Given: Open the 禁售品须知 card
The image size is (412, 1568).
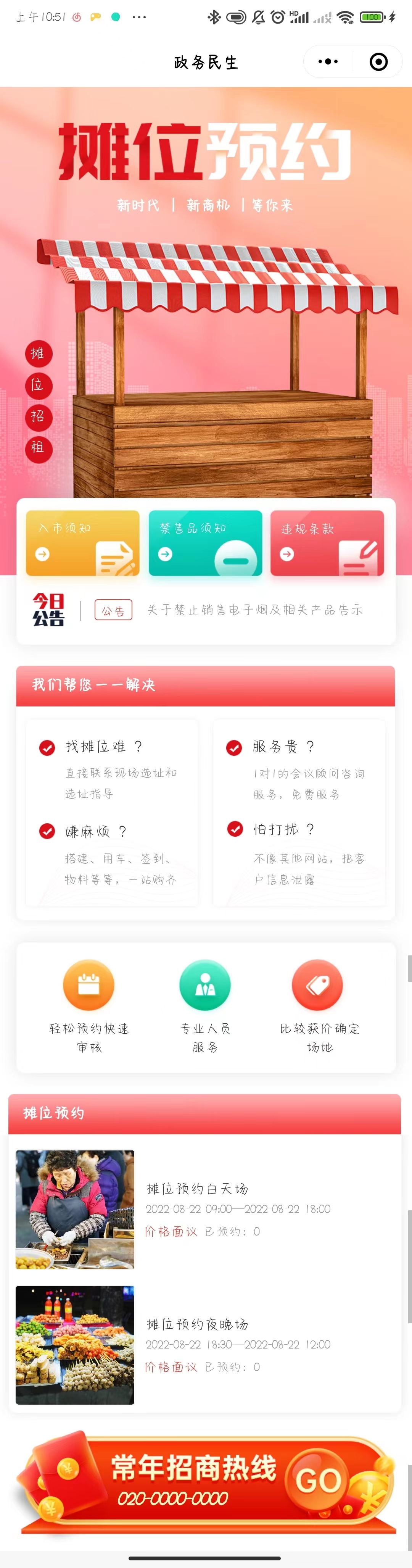Looking at the screenshot, I should [205, 542].
